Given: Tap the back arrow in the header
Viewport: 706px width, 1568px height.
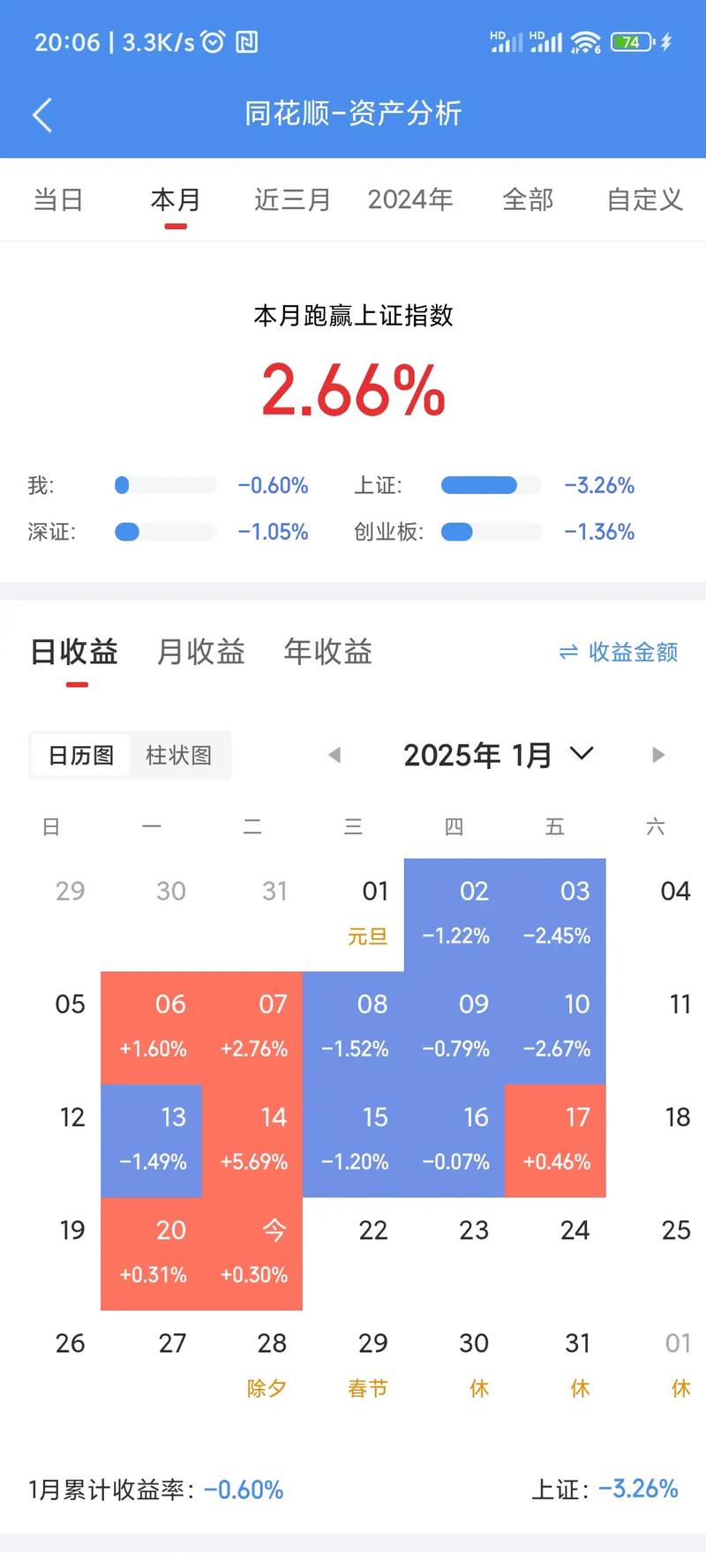Looking at the screenshot, I should [x=42, y=114].
